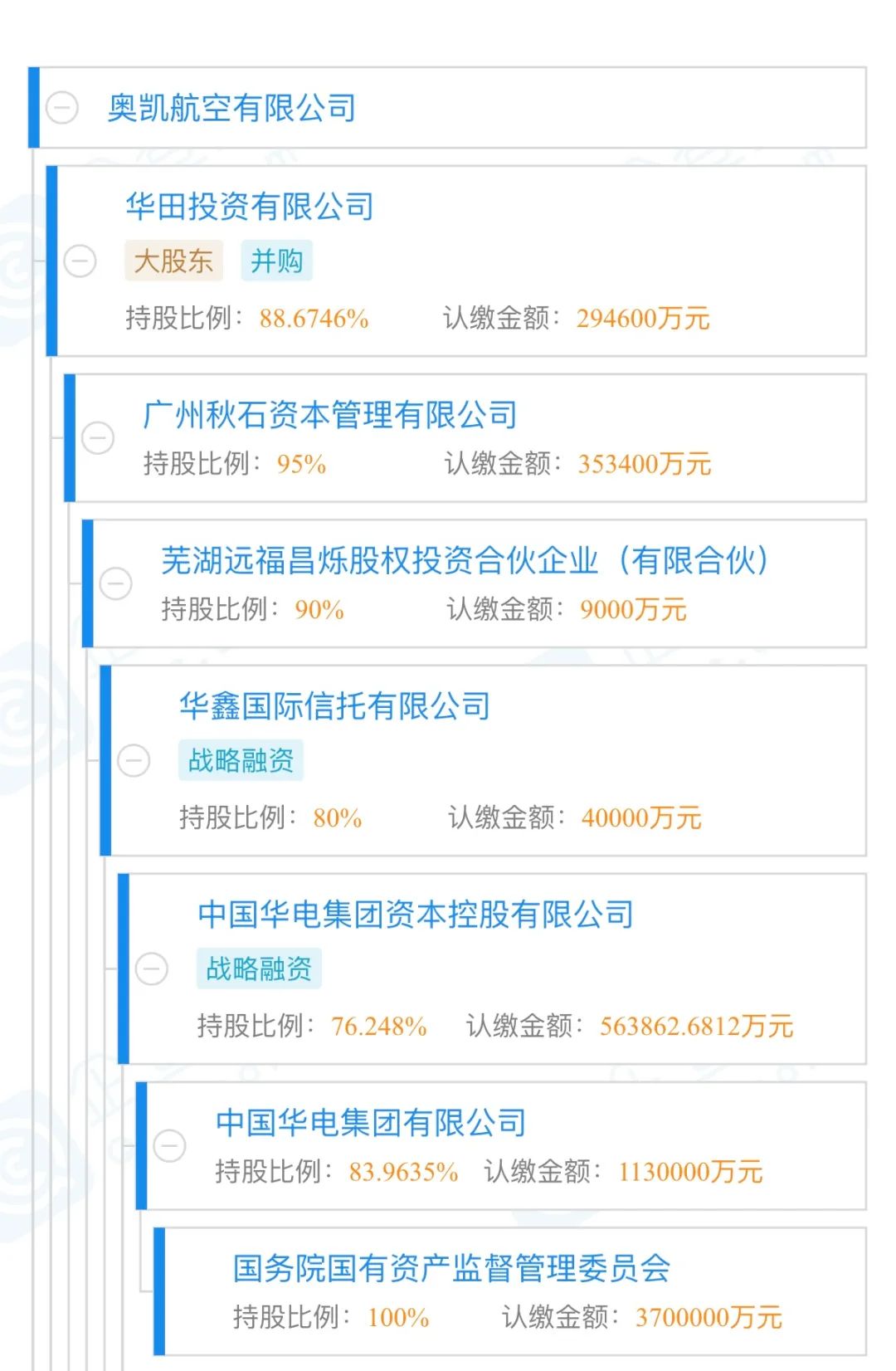Select the 战略融资 tag under 中国华电集团资本控股
Image resolution: width=896 pixels, height=1371 pixels.
click(x=259, y=969)
